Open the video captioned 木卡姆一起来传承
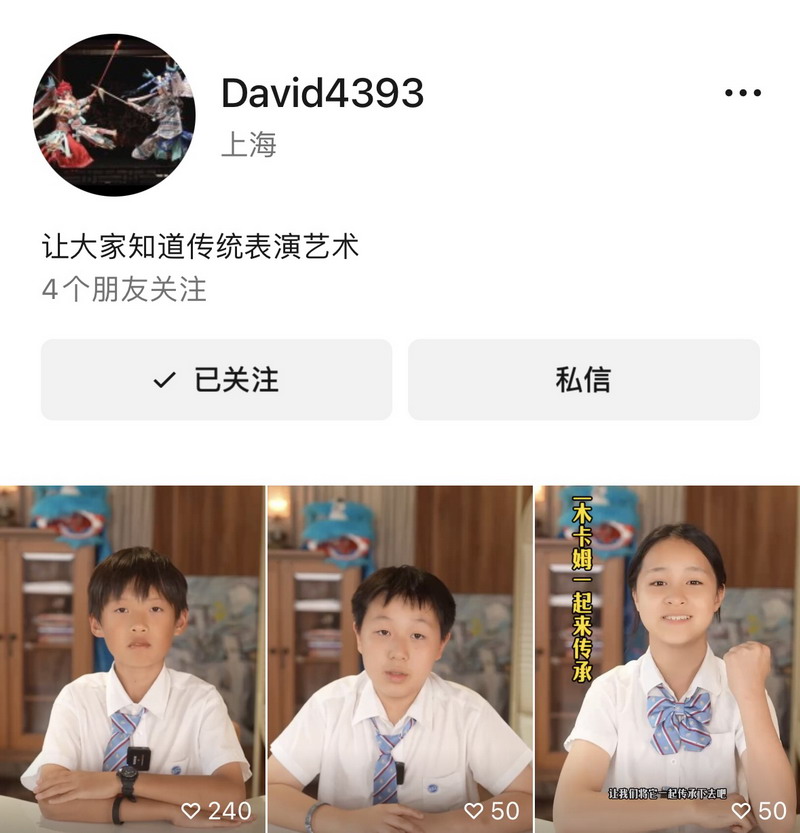 pyautogui.click(x=667, y=660)
